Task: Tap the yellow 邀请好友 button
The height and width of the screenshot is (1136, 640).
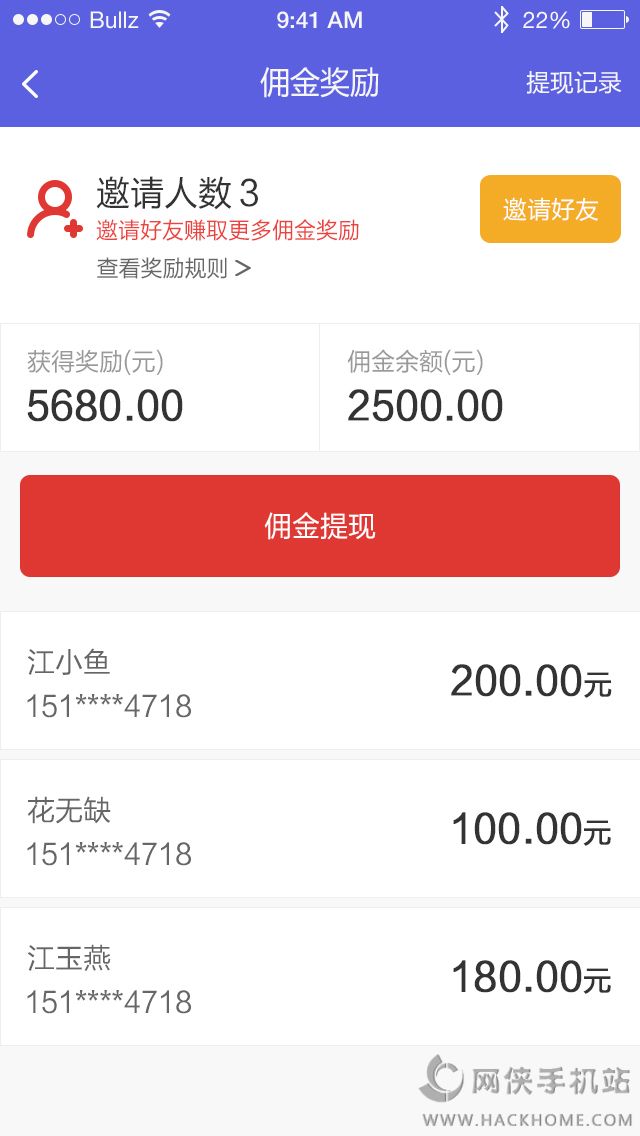Action: [550, 209]
